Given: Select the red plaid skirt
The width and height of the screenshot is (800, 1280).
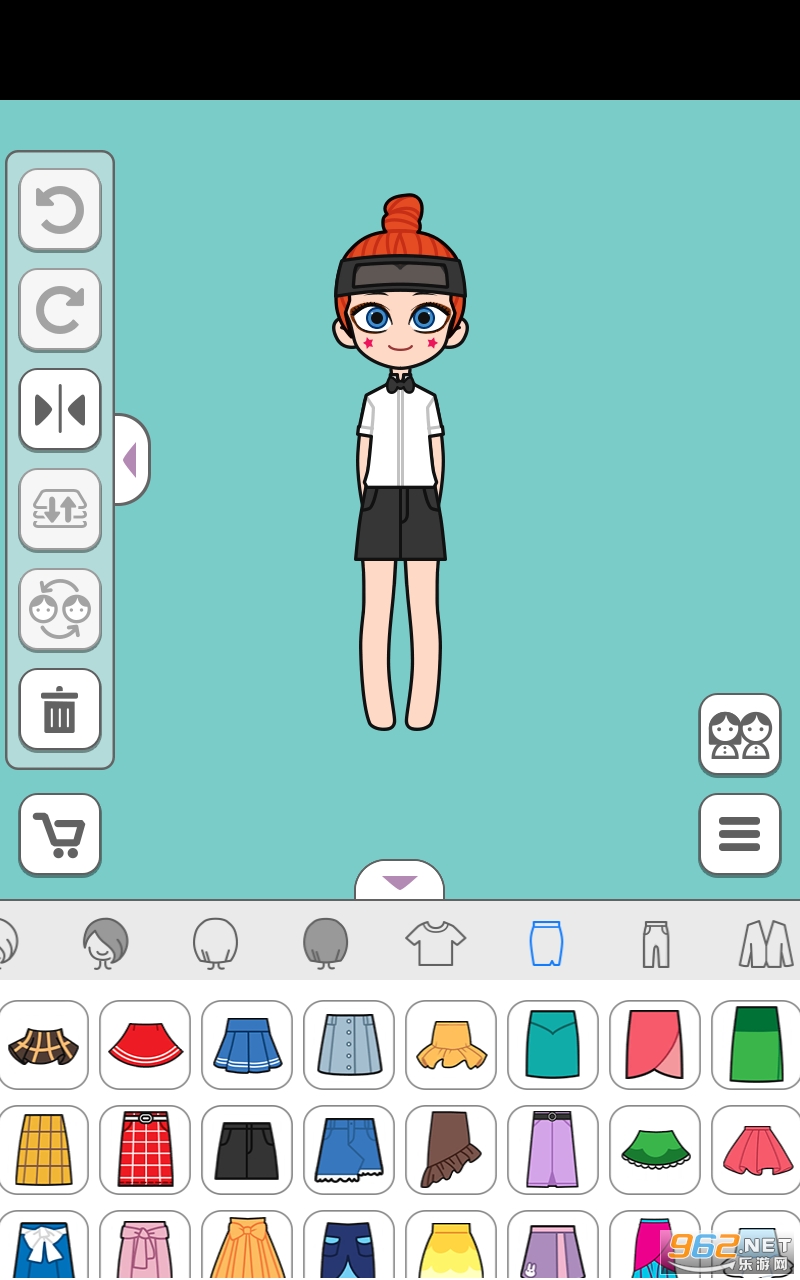Looking at the screenshot, I should click(145, 1150).
